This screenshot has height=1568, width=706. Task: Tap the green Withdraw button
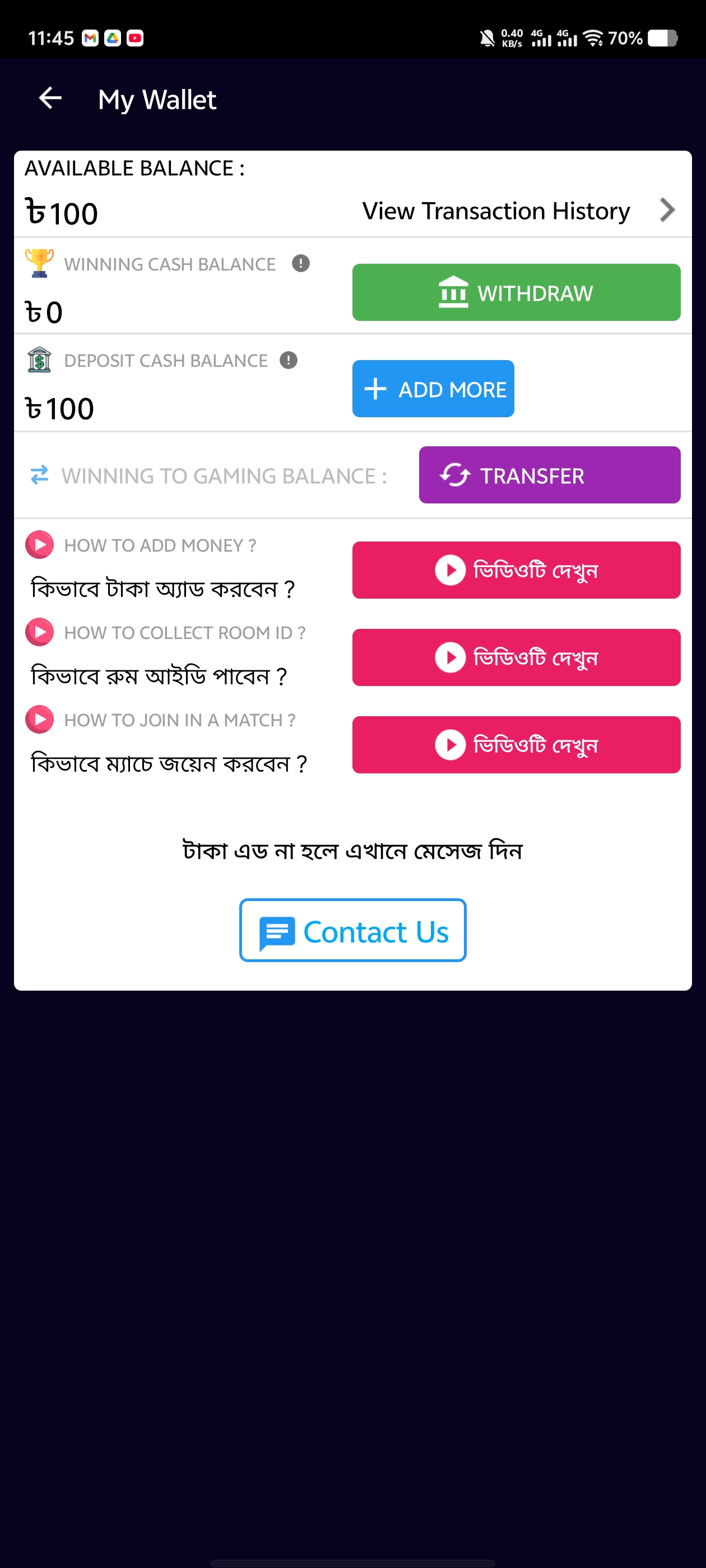516,292
